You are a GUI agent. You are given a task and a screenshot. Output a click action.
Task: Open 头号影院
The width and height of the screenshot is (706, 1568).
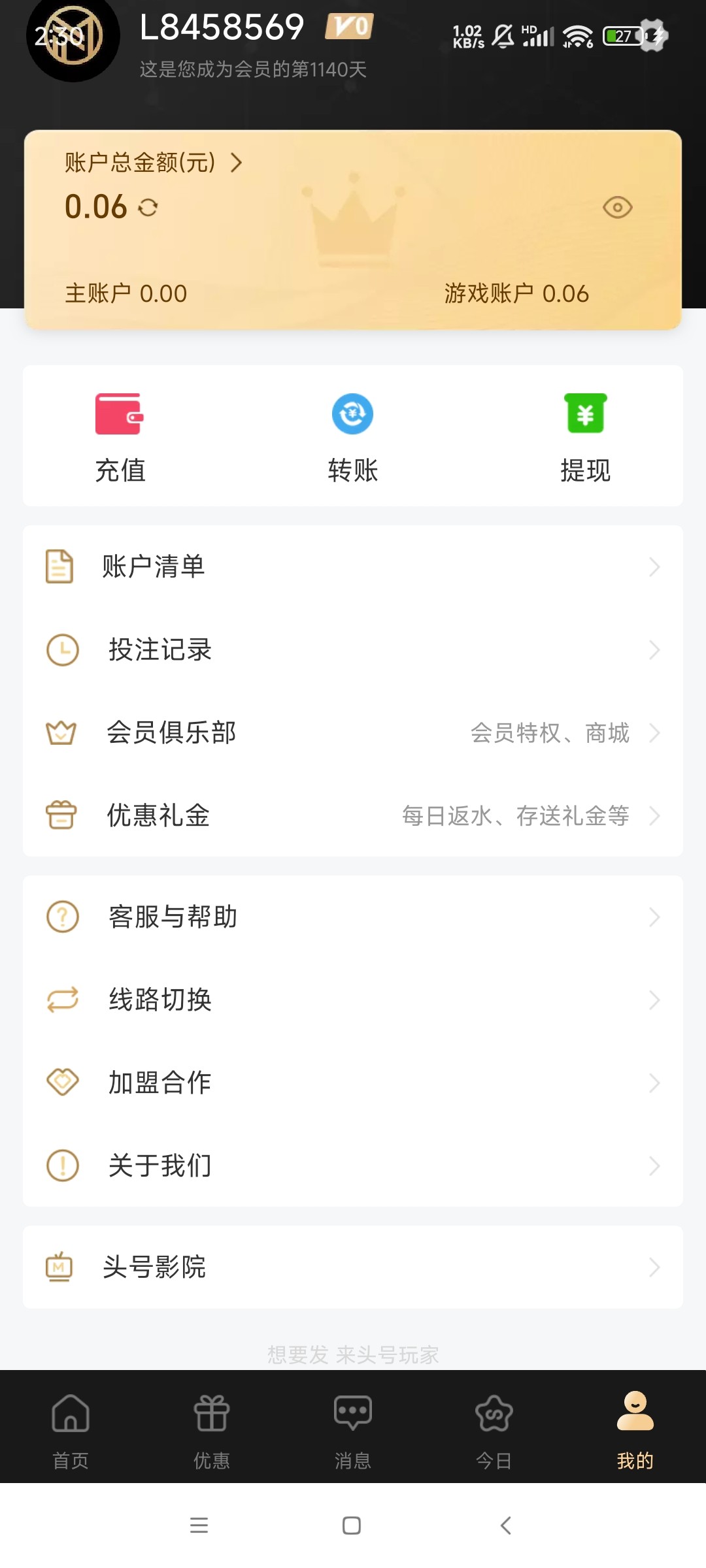coord(353,1267)
